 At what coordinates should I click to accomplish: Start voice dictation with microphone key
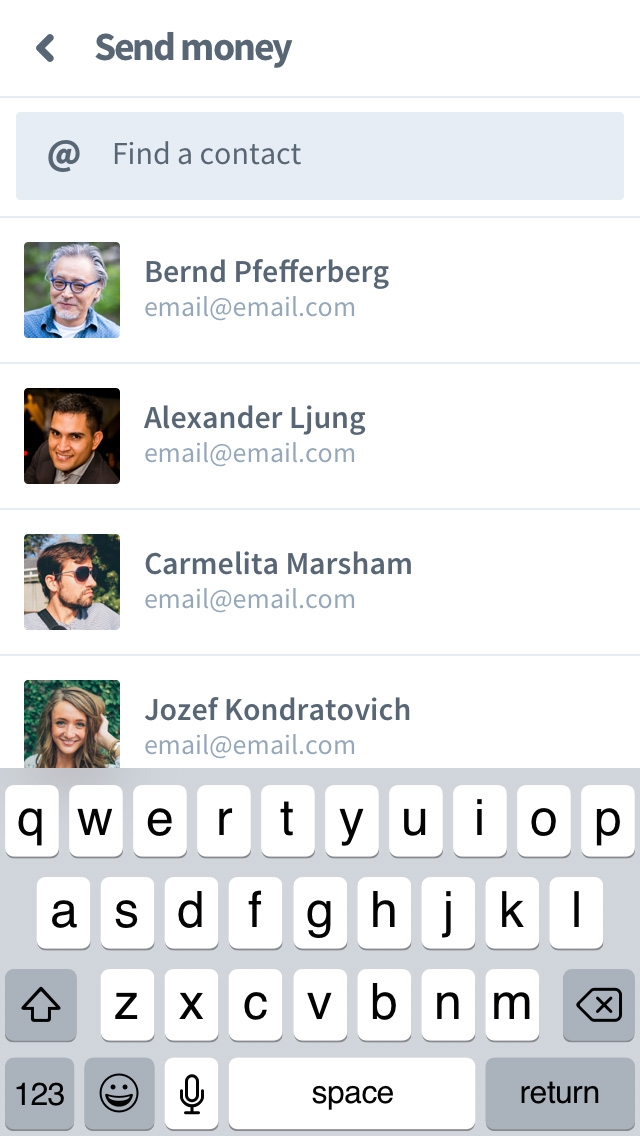192,1093
